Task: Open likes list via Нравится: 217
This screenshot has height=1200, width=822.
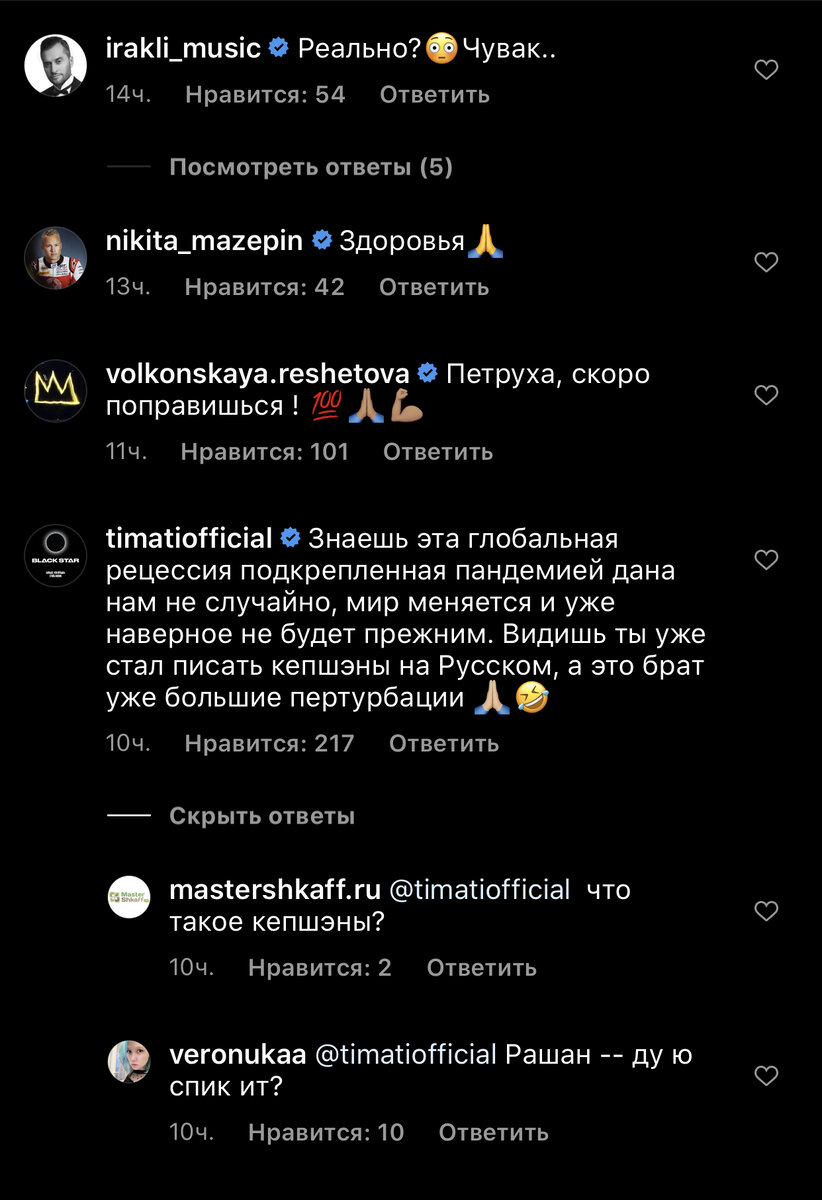Action: (267, 743)
